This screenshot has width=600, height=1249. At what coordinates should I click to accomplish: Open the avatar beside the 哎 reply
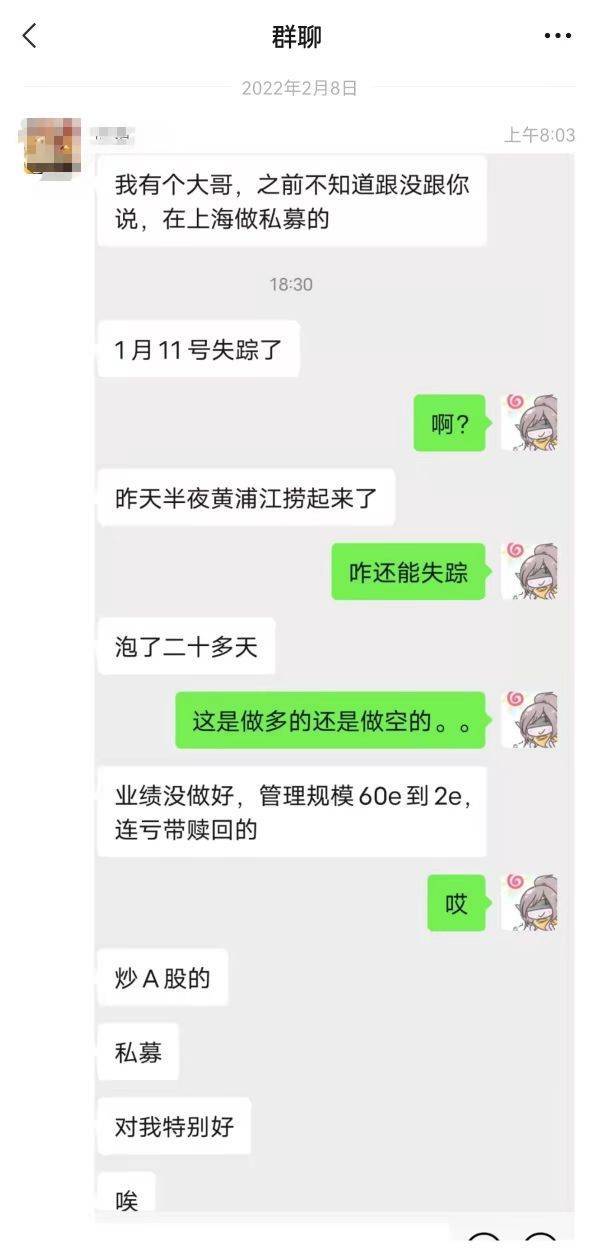[x=530, y=903]
